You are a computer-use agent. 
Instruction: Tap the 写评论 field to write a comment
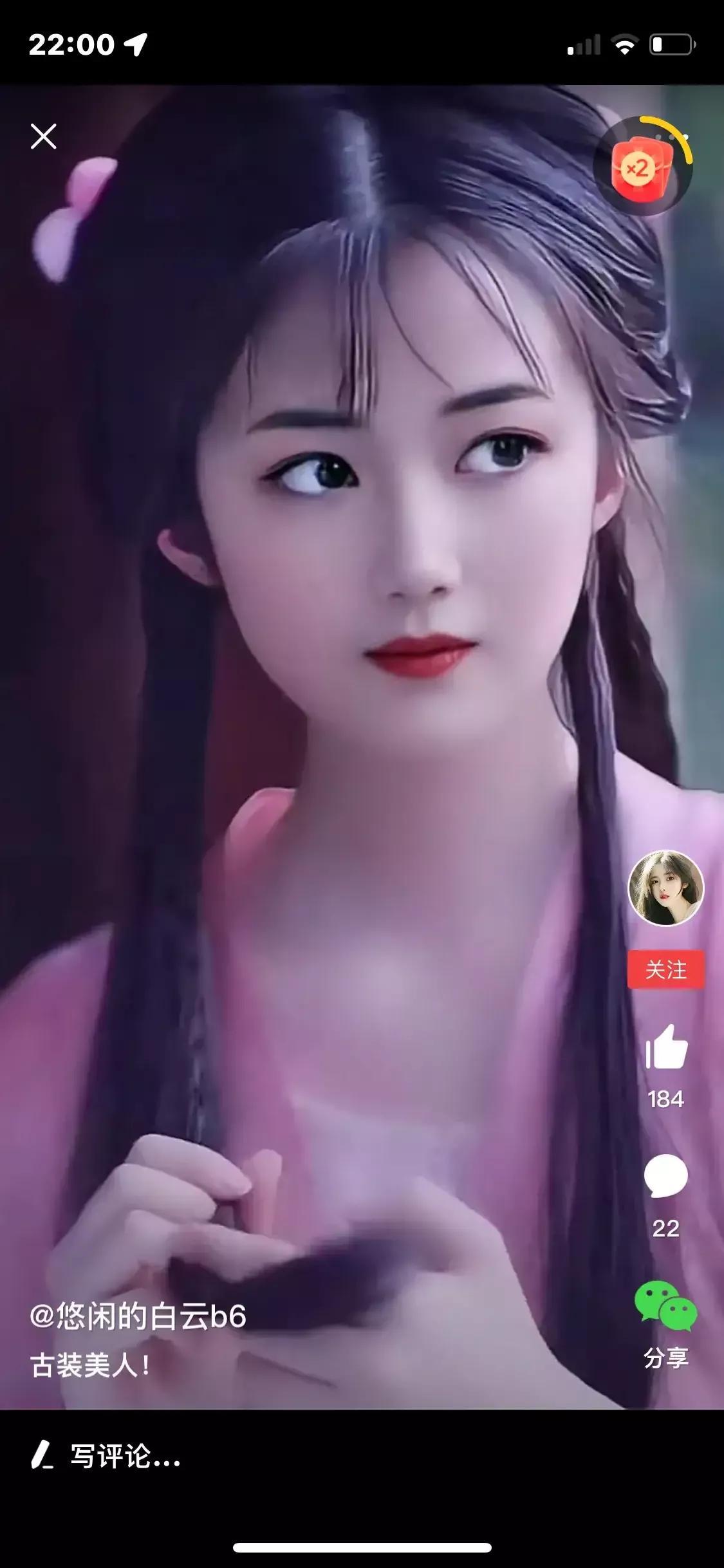[x=362, y=1456]
